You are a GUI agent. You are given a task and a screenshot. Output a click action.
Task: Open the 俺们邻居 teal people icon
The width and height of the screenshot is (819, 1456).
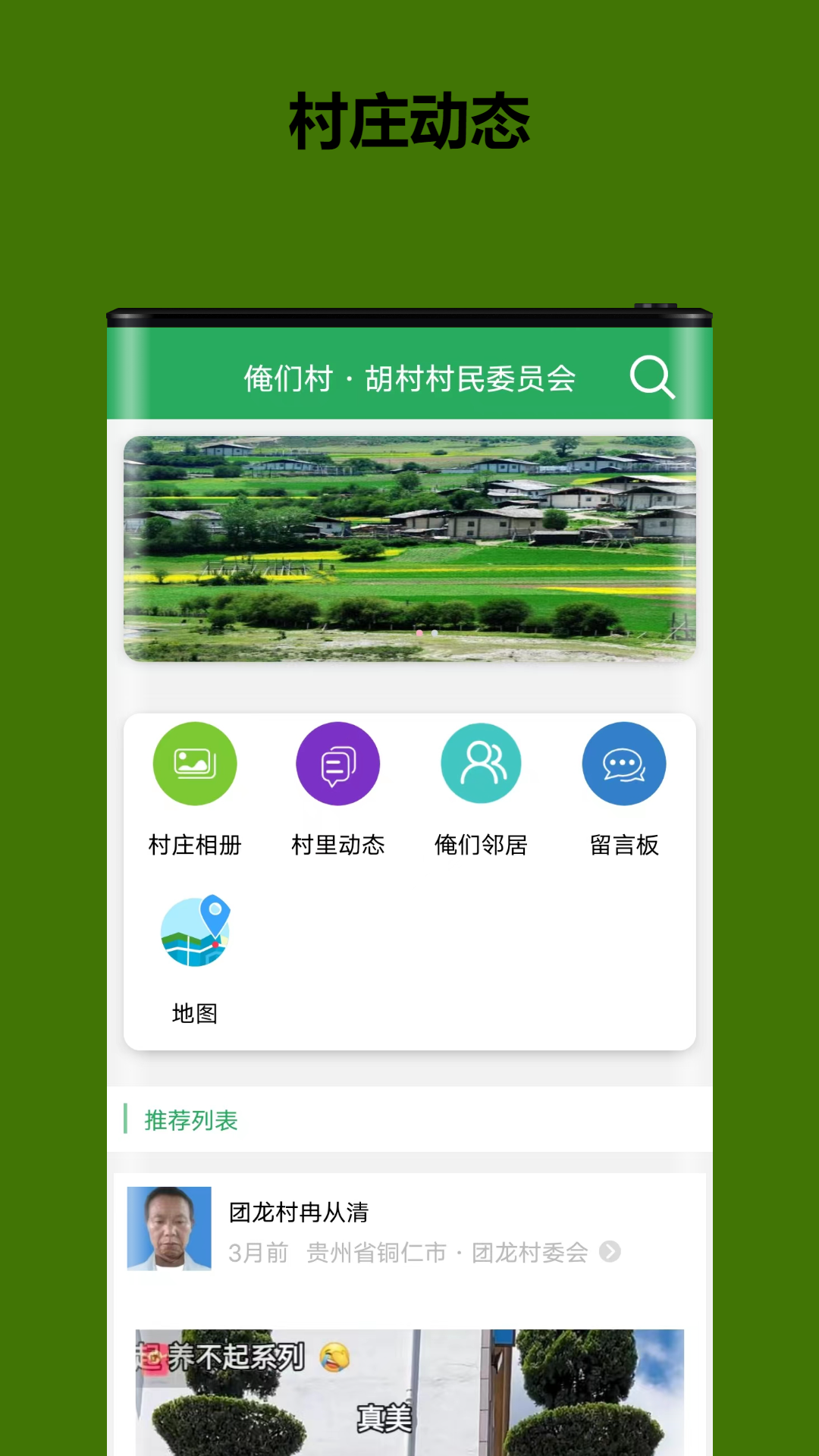coord(481,763)
